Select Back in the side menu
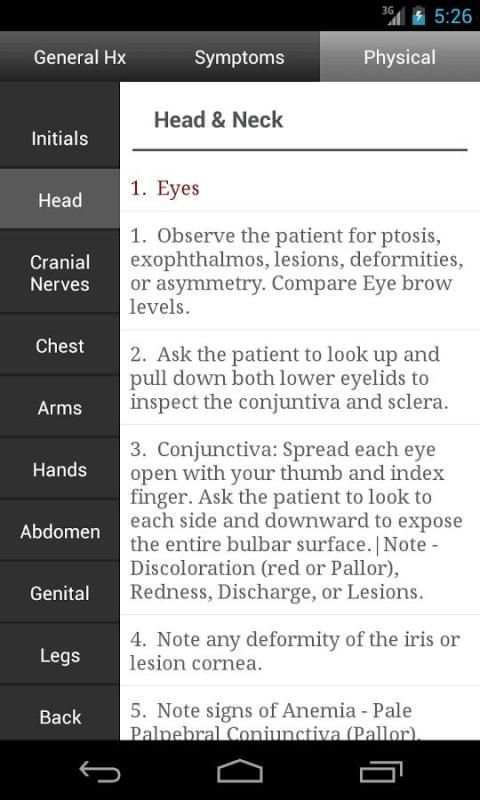Screen dimensions: 480x800 (x=60, y=716)
